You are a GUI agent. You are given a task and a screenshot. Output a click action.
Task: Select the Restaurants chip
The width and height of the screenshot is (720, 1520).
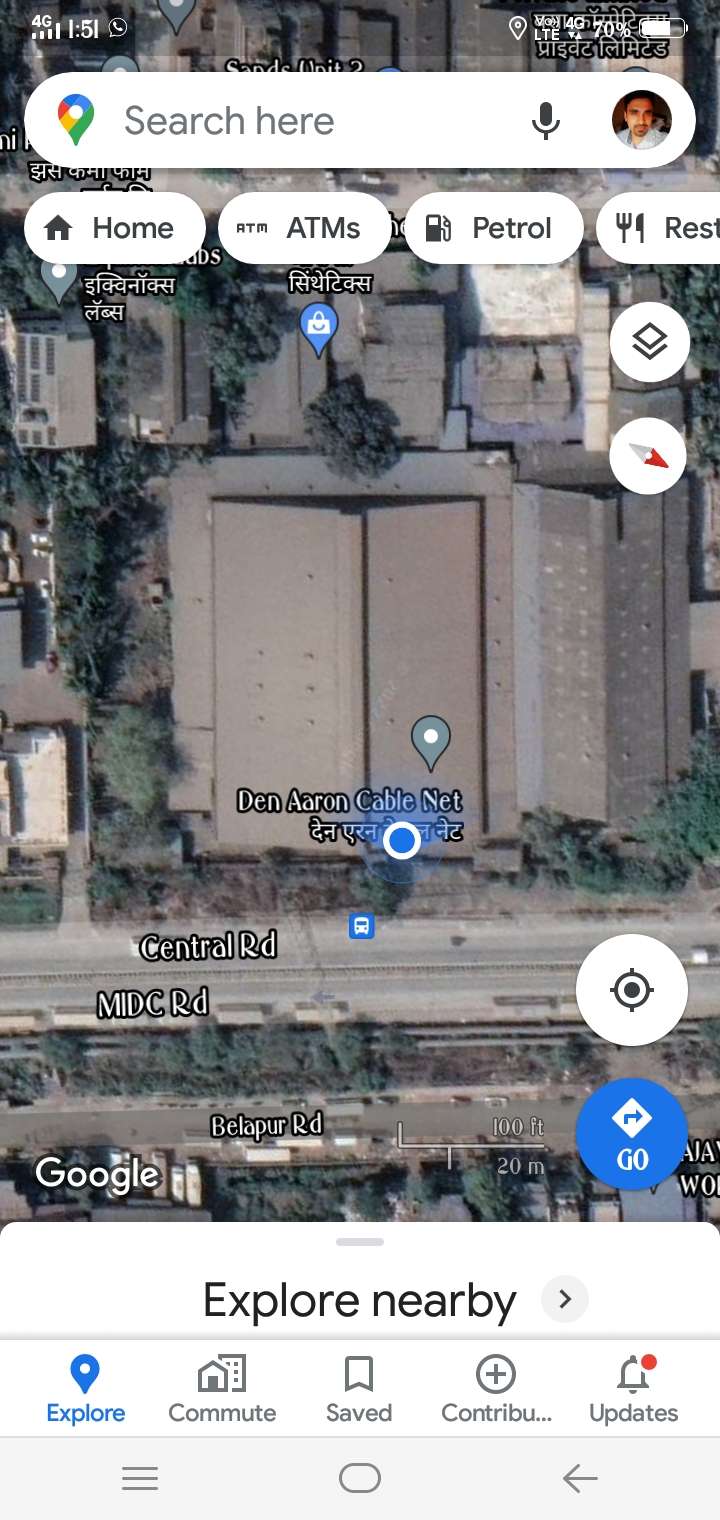pyautogui.click(x=660, y=228)
